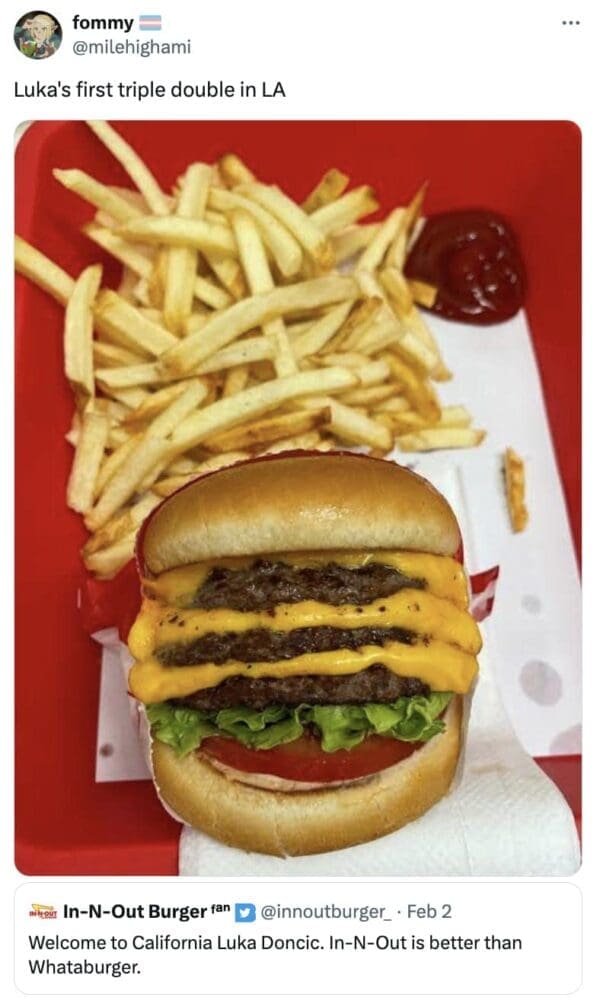
Task: View the @milehighami profile
Action: click(x=131, y=47)
